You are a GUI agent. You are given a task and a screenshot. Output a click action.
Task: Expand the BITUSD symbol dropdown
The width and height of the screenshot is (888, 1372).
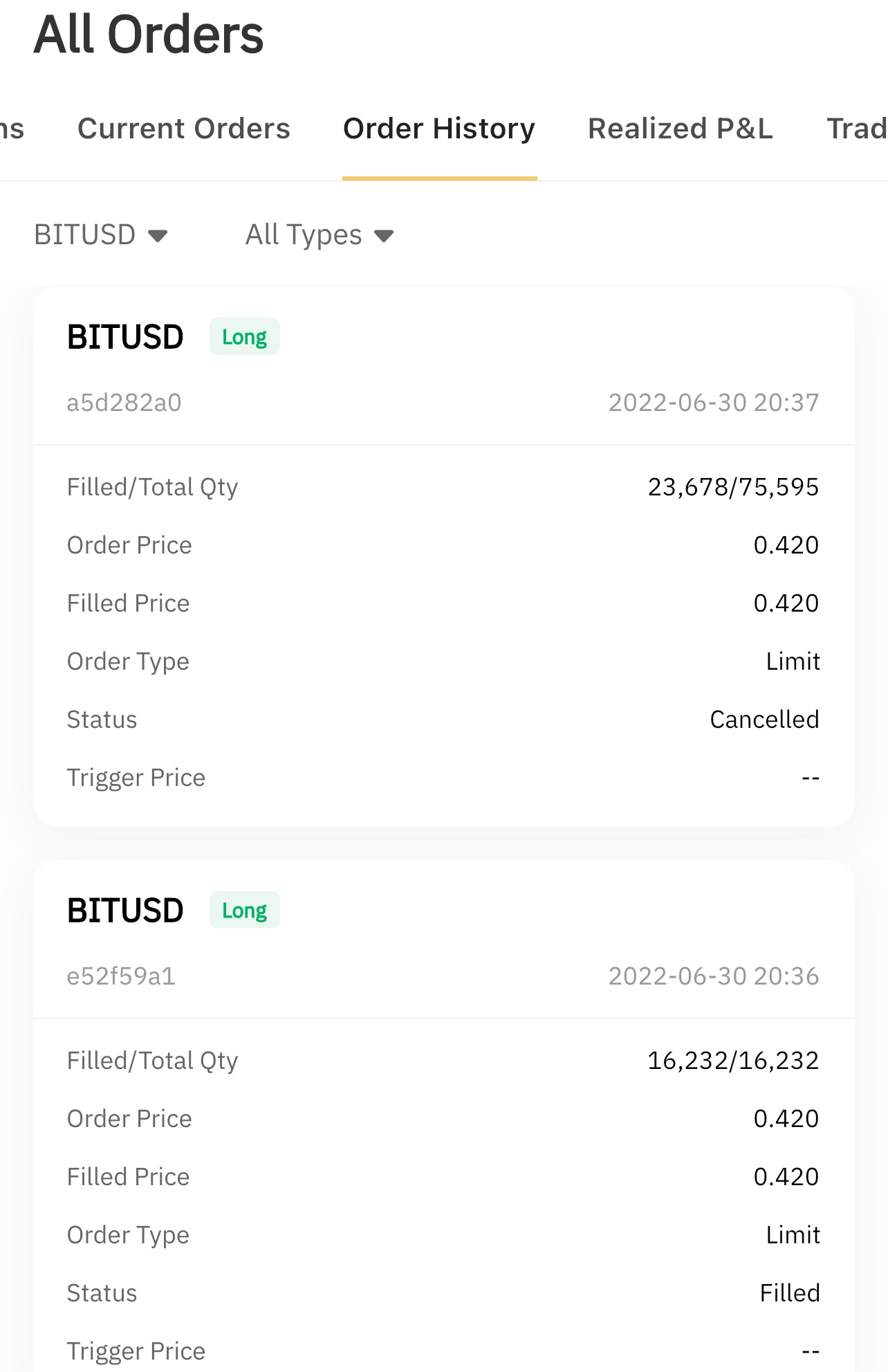(101, 235)
